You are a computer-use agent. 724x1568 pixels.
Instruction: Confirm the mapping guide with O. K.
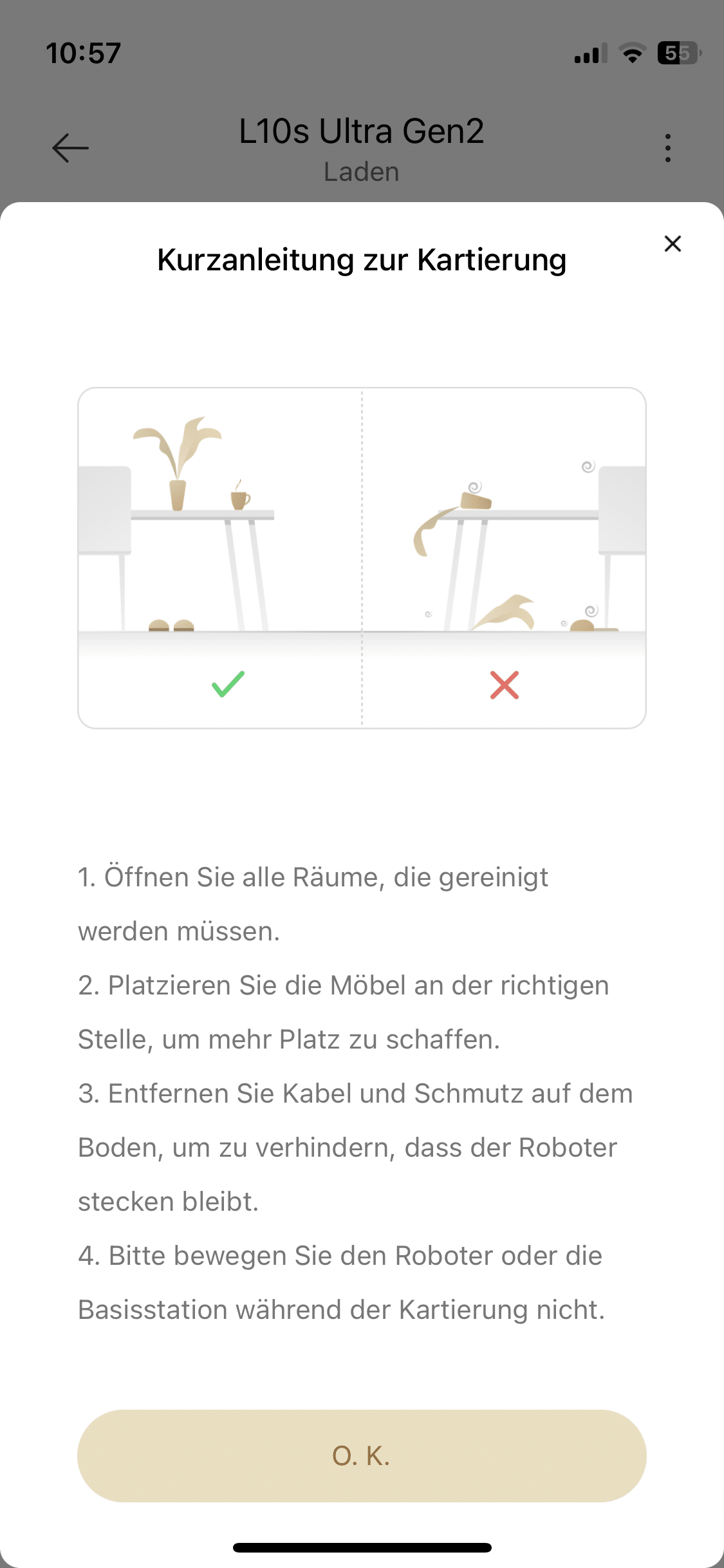[x=362, y=1455]
